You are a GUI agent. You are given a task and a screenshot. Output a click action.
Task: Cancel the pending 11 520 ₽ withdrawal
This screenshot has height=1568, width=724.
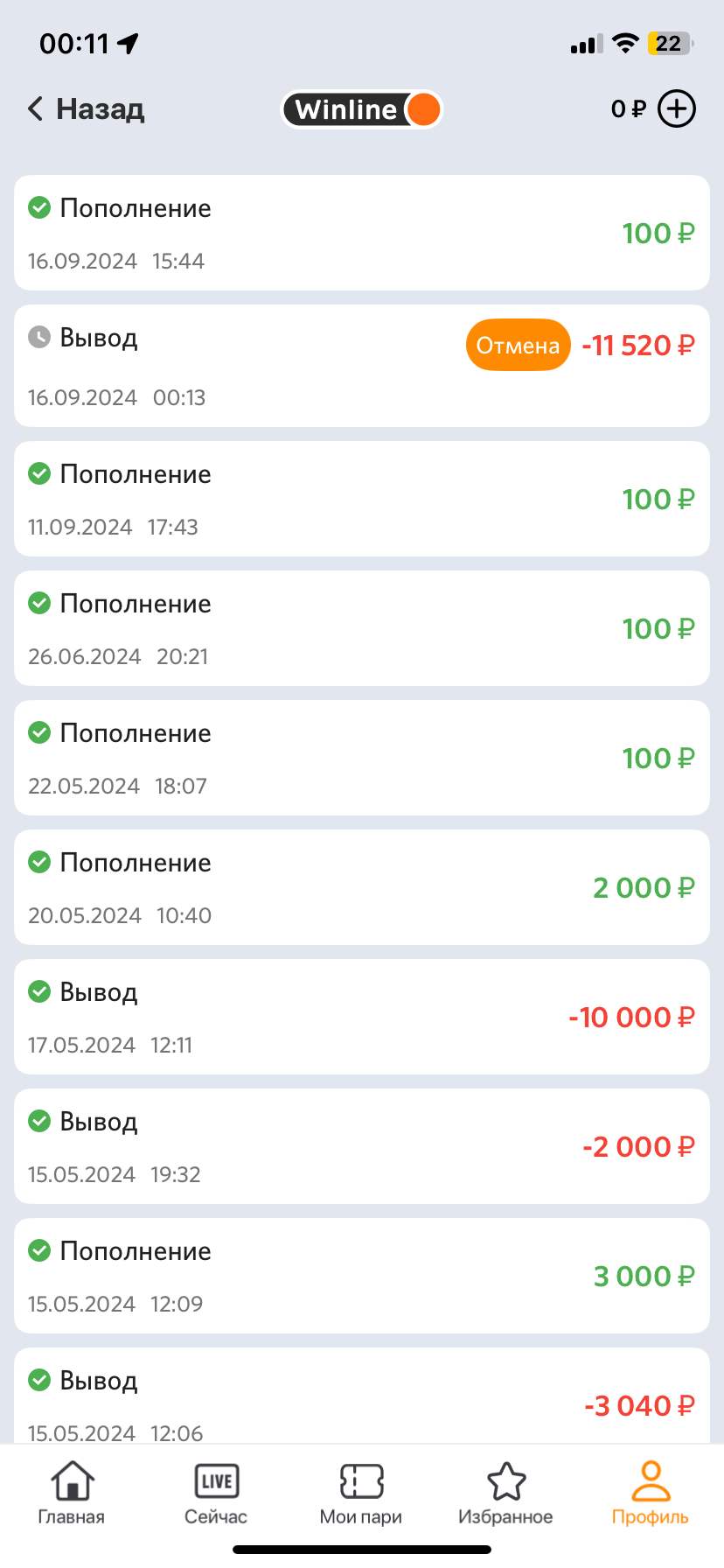[519, 345]
